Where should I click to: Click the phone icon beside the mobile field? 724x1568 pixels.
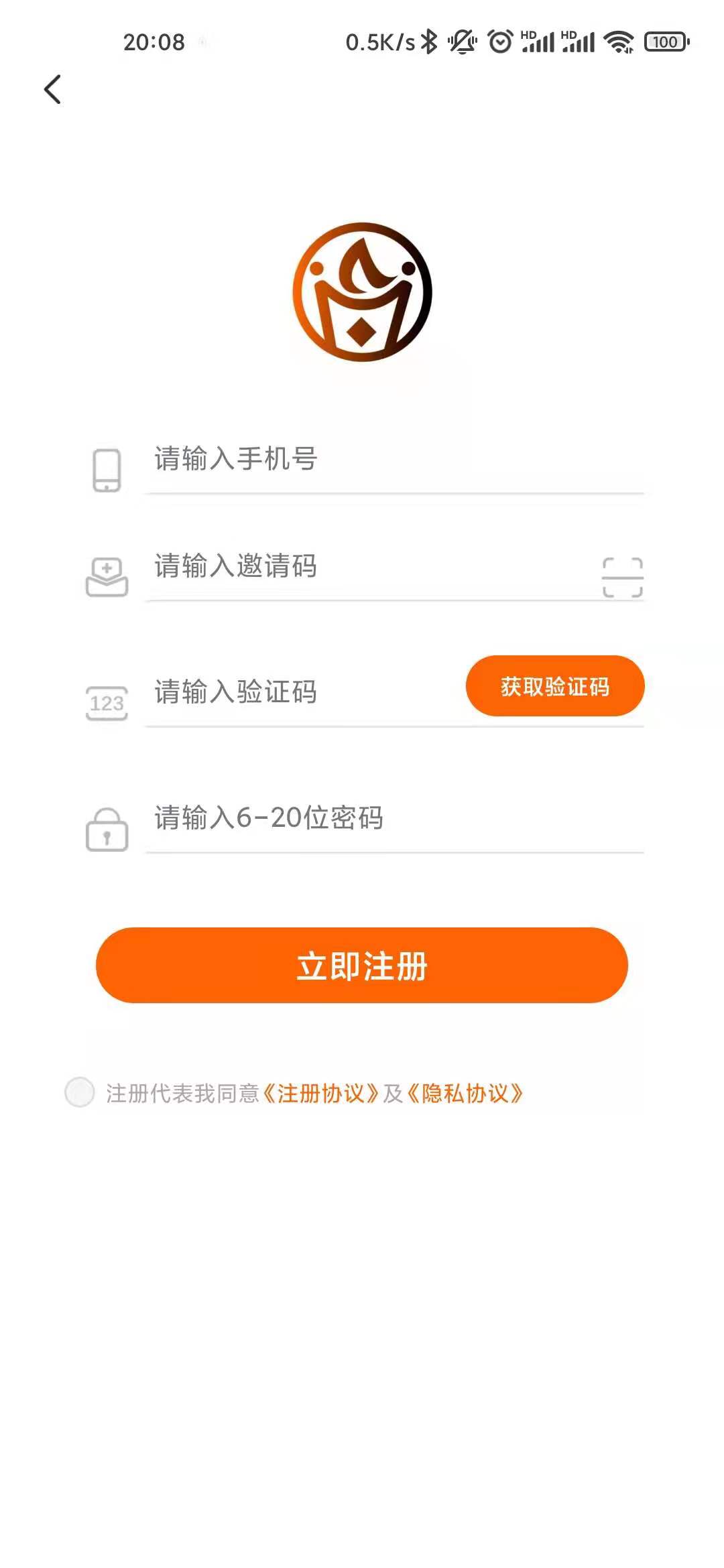[x=107, y=469]
